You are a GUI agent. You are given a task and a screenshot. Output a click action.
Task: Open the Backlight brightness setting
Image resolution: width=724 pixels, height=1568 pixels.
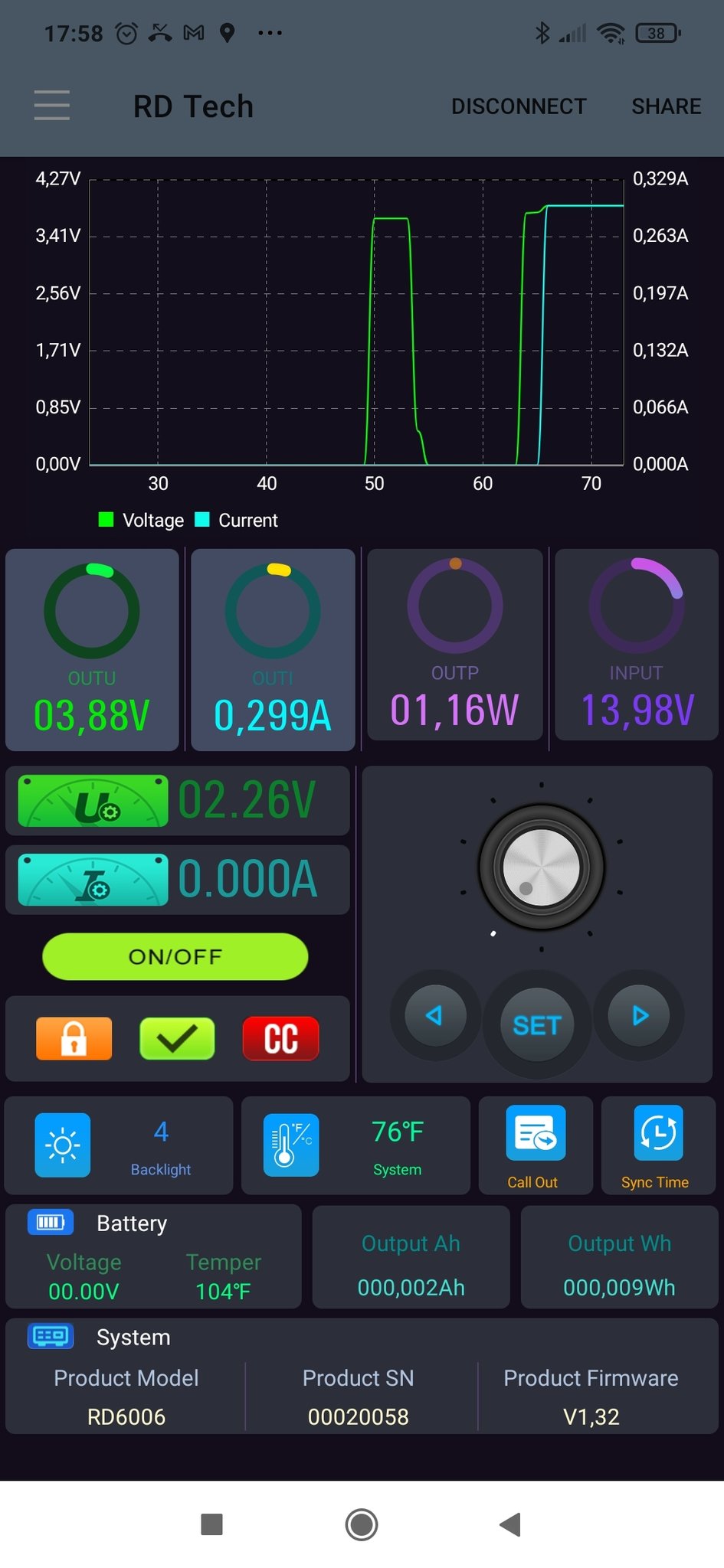[62, 1145]
